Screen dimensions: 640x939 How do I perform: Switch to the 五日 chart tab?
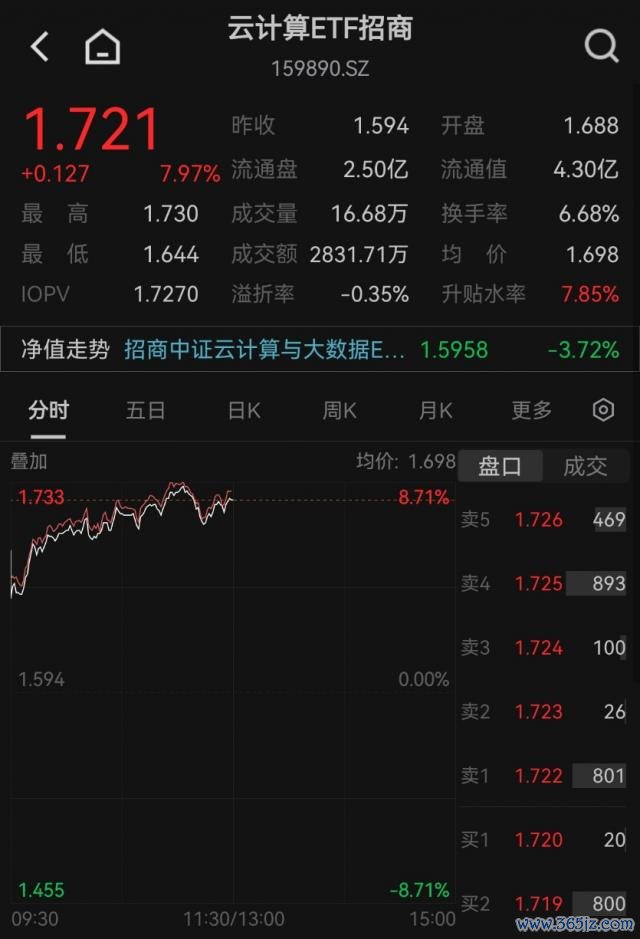145,411
